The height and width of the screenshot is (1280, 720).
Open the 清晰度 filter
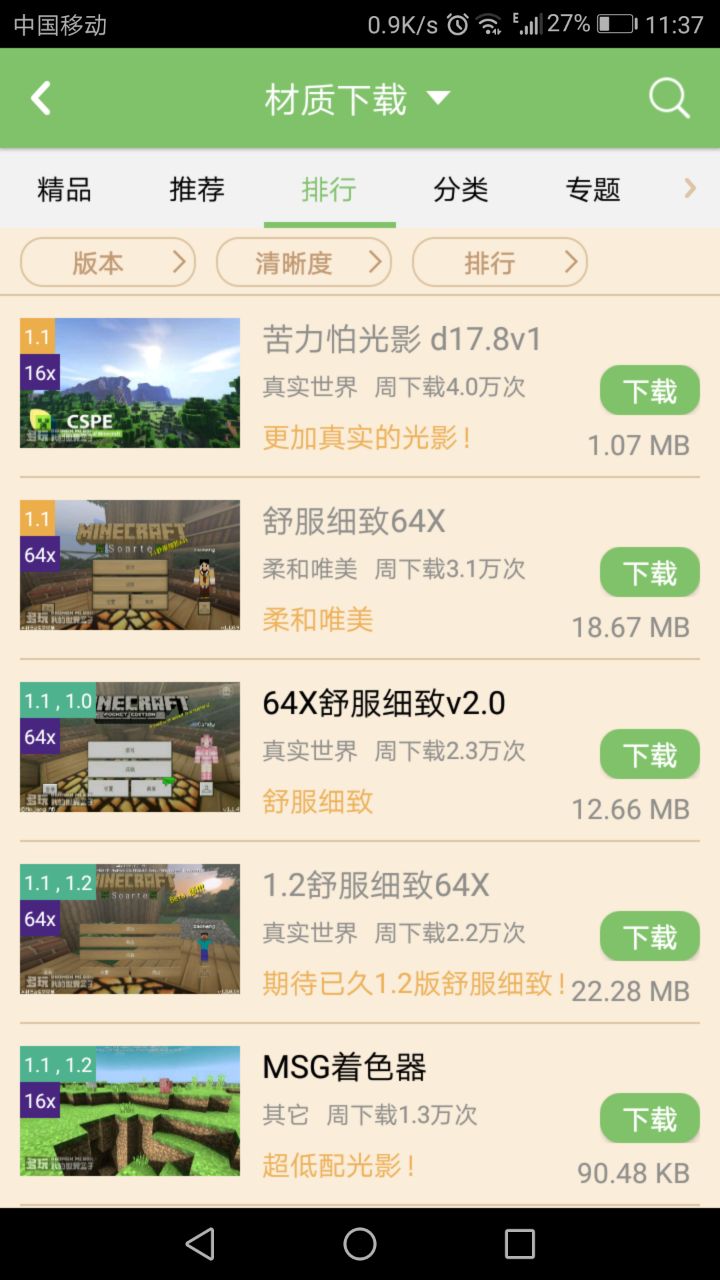click(304, 262)
